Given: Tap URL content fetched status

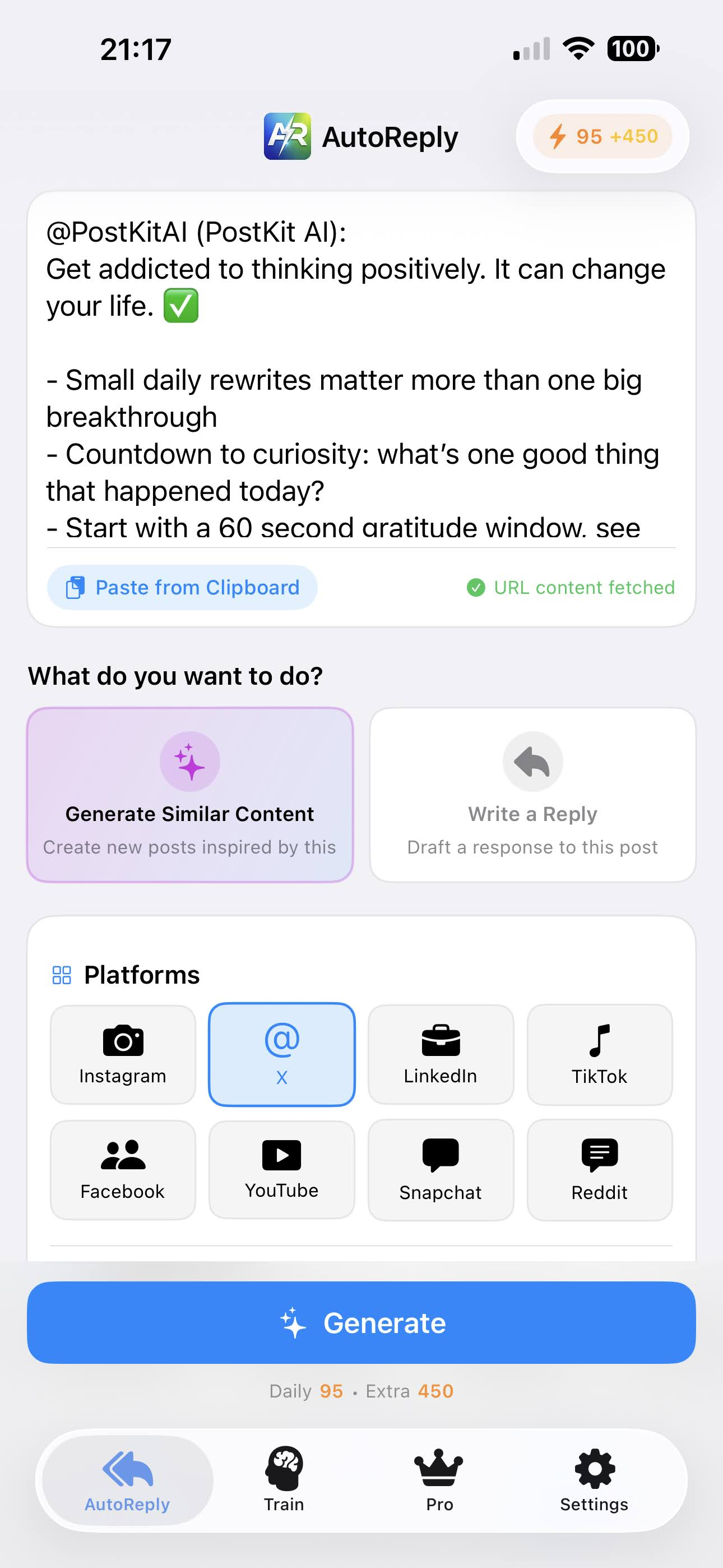Looking at the screenshot, I should [x=571, y=587].
